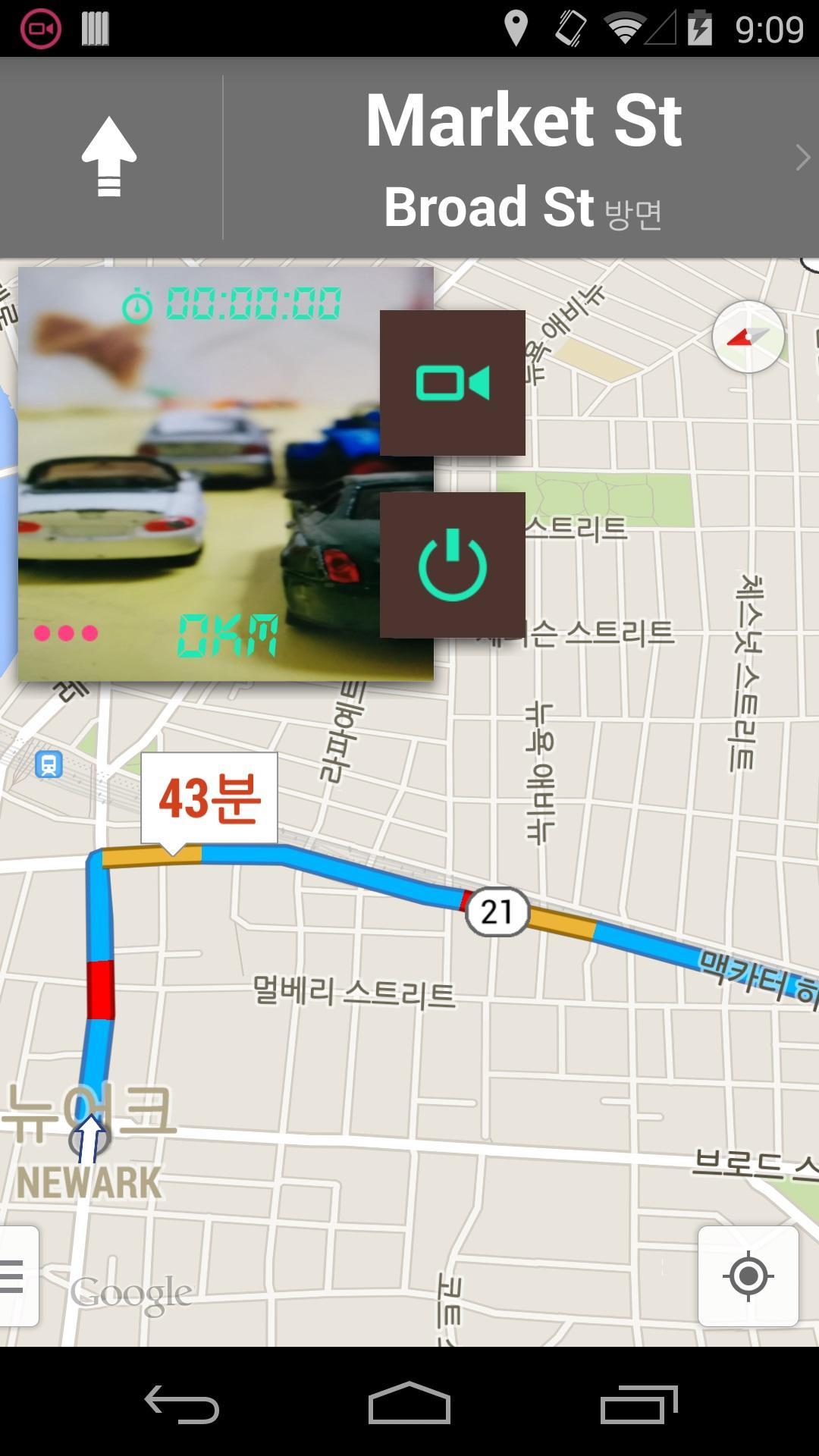Open the dashcam preview window

pyautogui.click(x=199, y=473)
